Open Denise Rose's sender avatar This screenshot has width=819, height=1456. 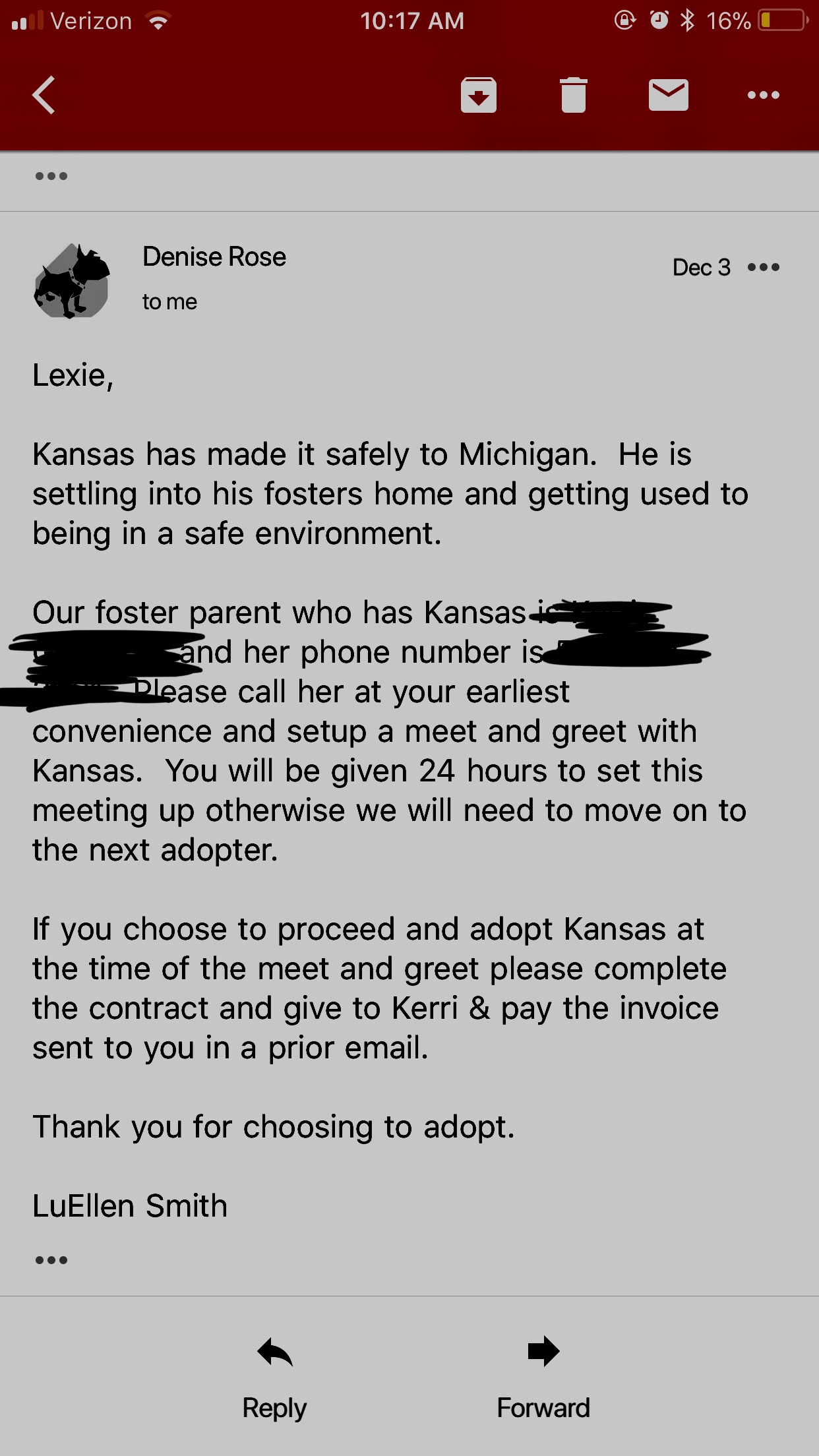[72, 282]
